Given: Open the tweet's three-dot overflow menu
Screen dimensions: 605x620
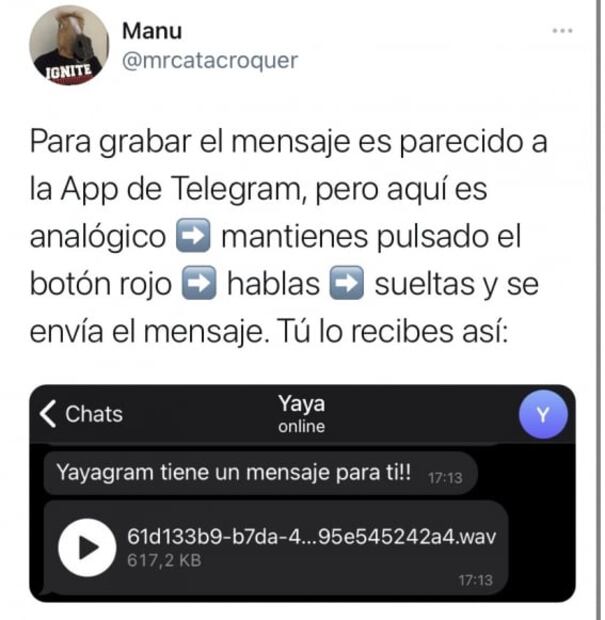Looking at the screenshot, I should click(562, 31).
